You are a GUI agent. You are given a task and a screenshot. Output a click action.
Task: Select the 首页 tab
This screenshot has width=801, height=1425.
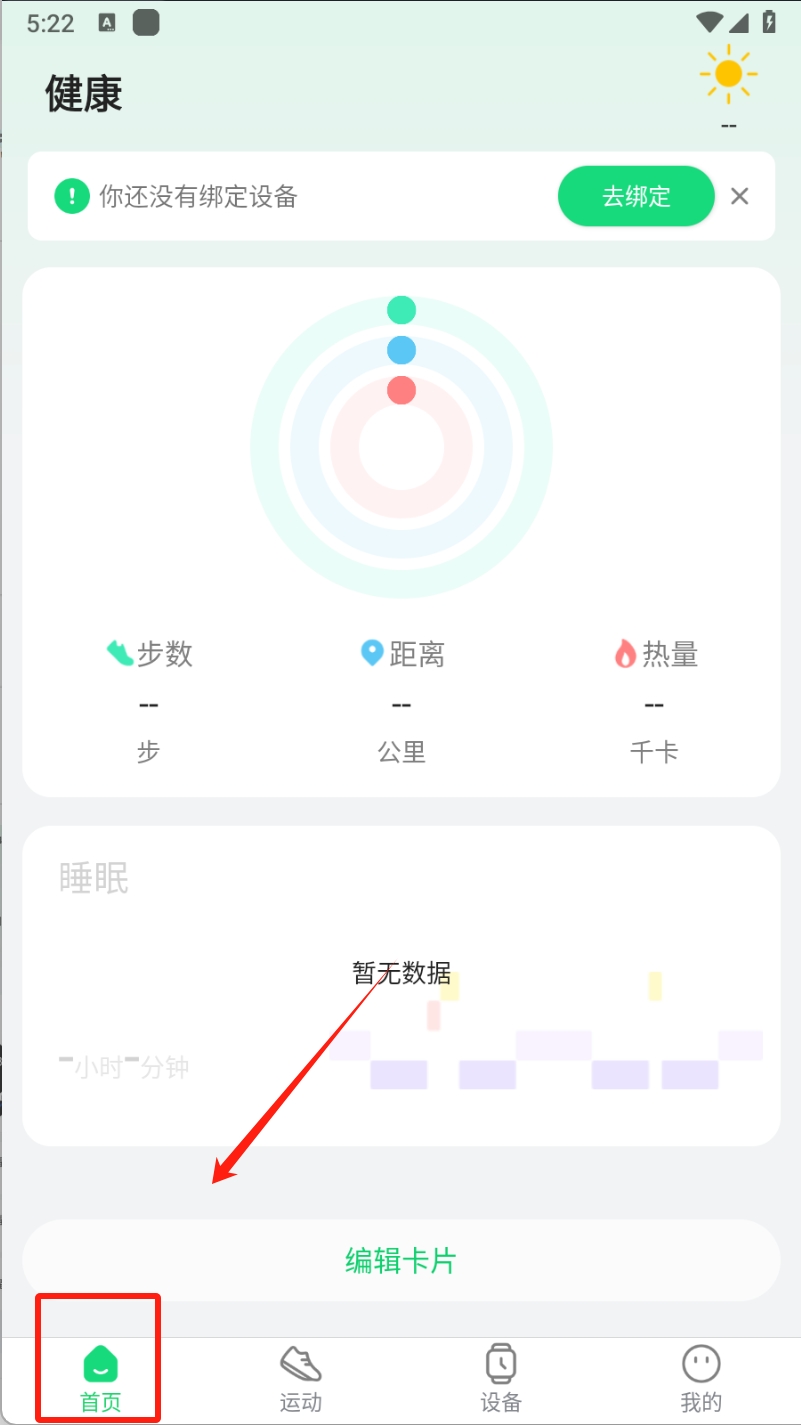point(100,1378)
